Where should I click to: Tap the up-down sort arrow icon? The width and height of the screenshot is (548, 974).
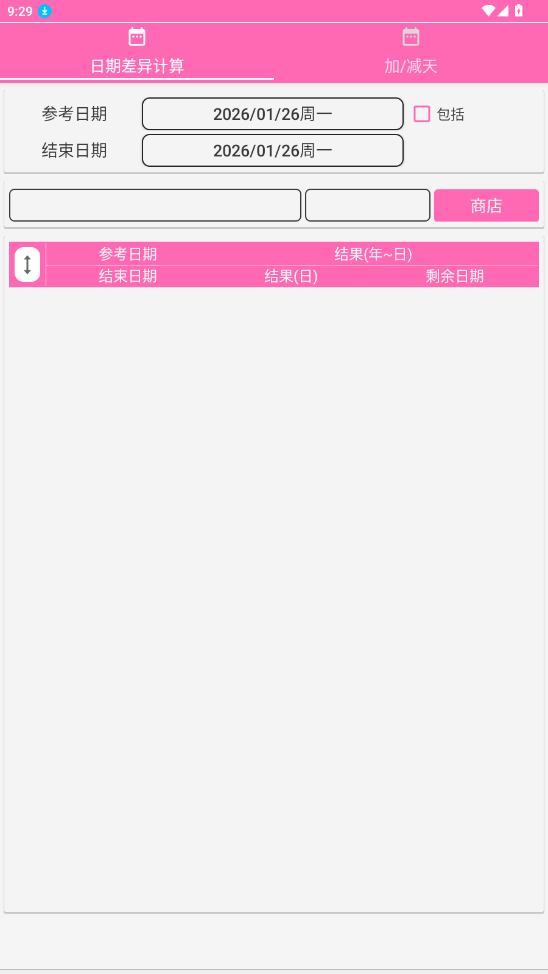(27, 265)
